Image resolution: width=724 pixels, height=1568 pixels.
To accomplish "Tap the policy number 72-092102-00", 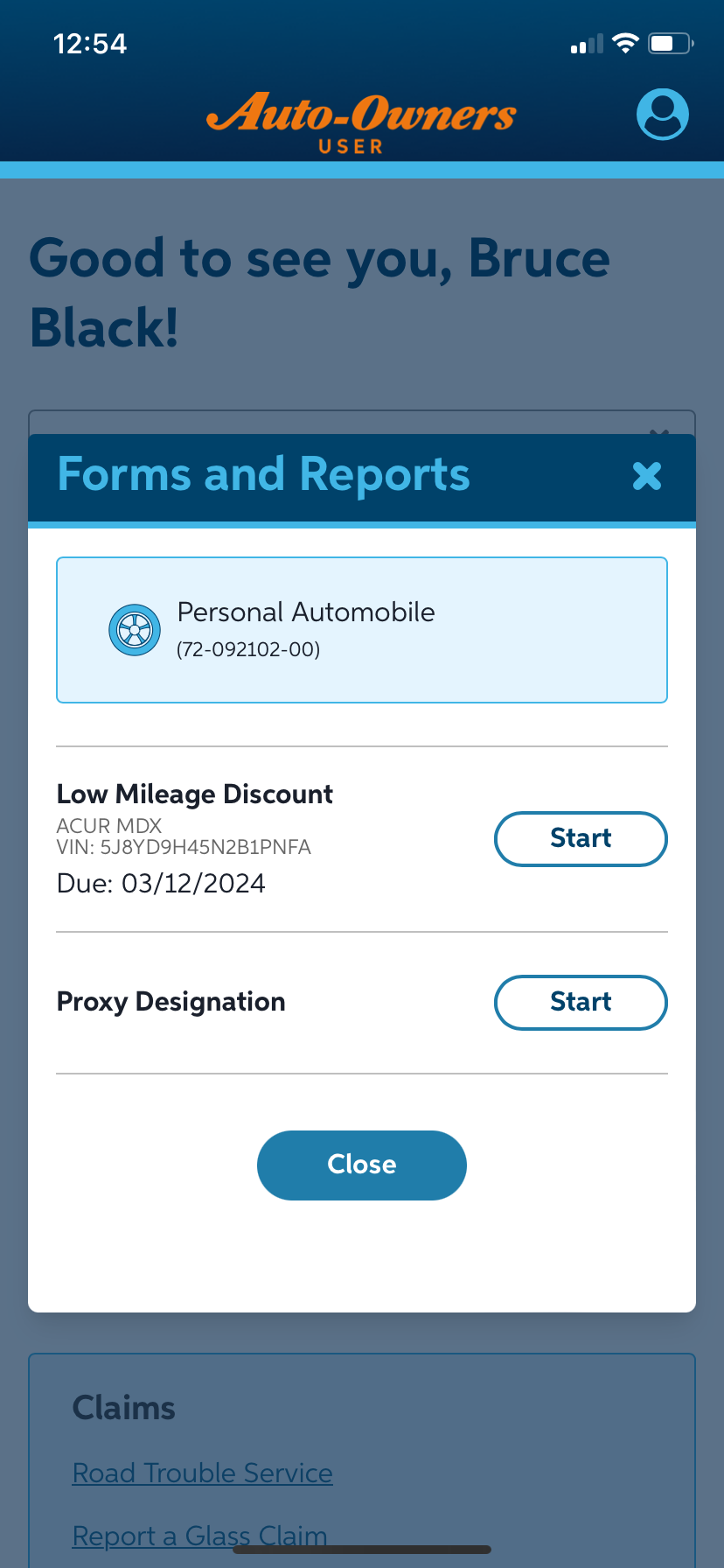I will pos(249,649).
